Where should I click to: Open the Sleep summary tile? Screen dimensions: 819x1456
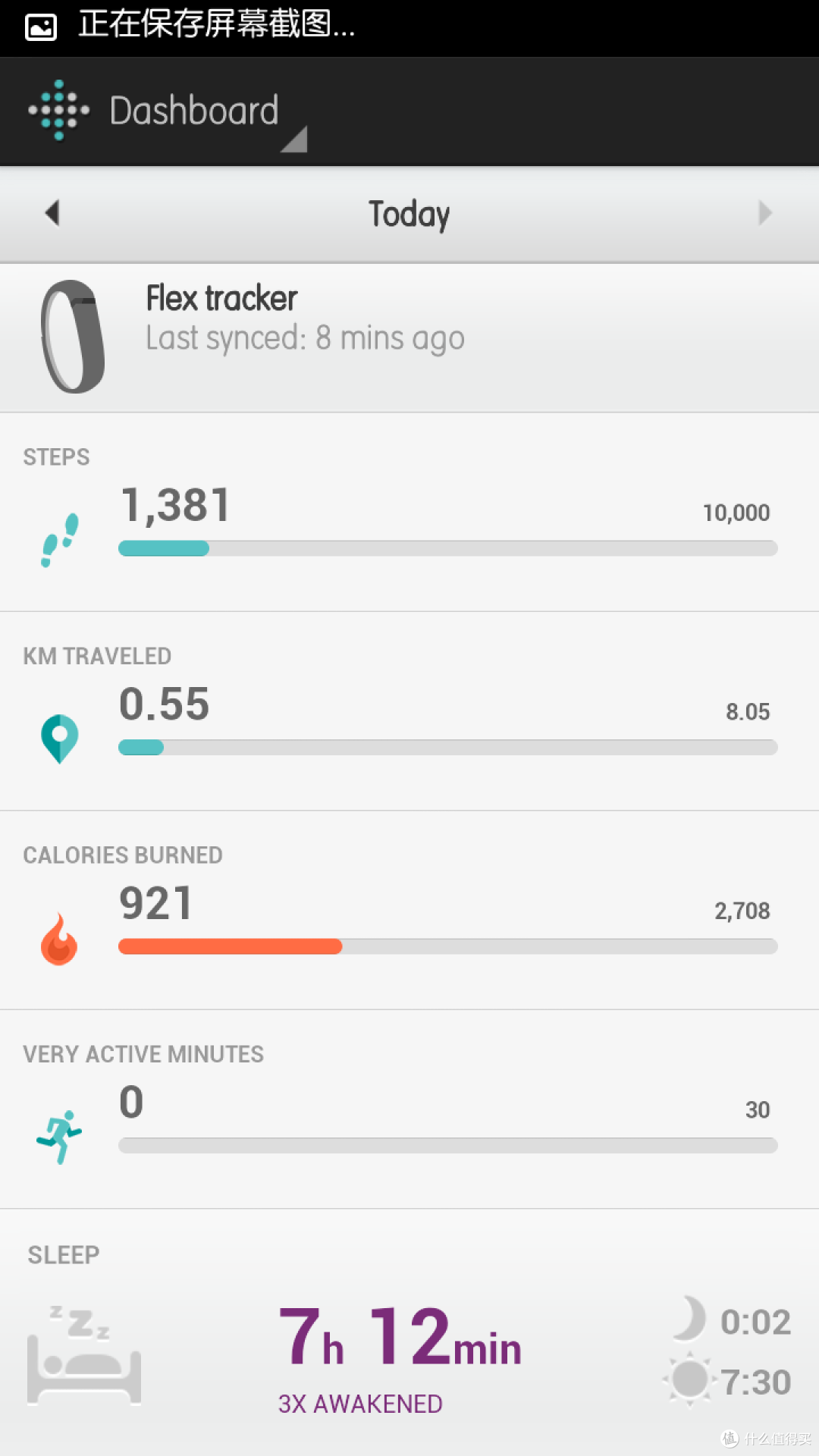point(409,1332)
